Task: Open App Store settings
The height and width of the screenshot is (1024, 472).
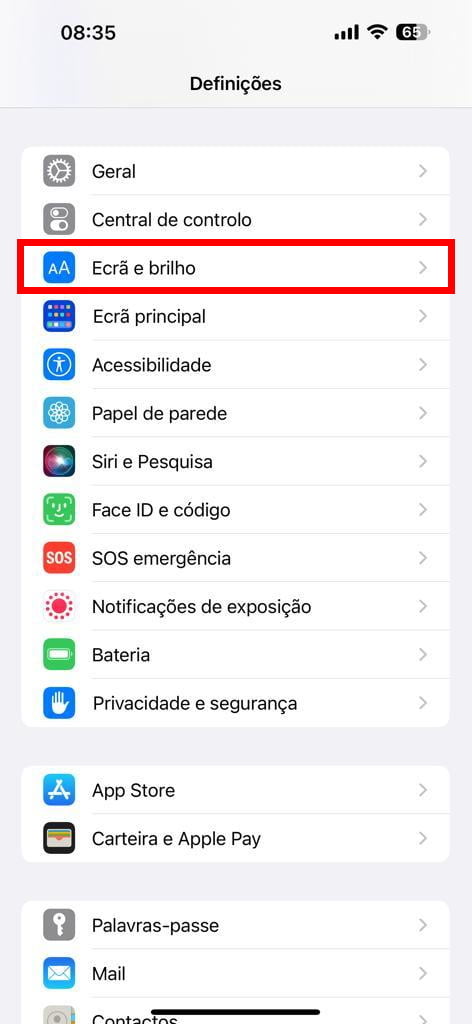Action: pyautogui.click(x=236, y=790)
